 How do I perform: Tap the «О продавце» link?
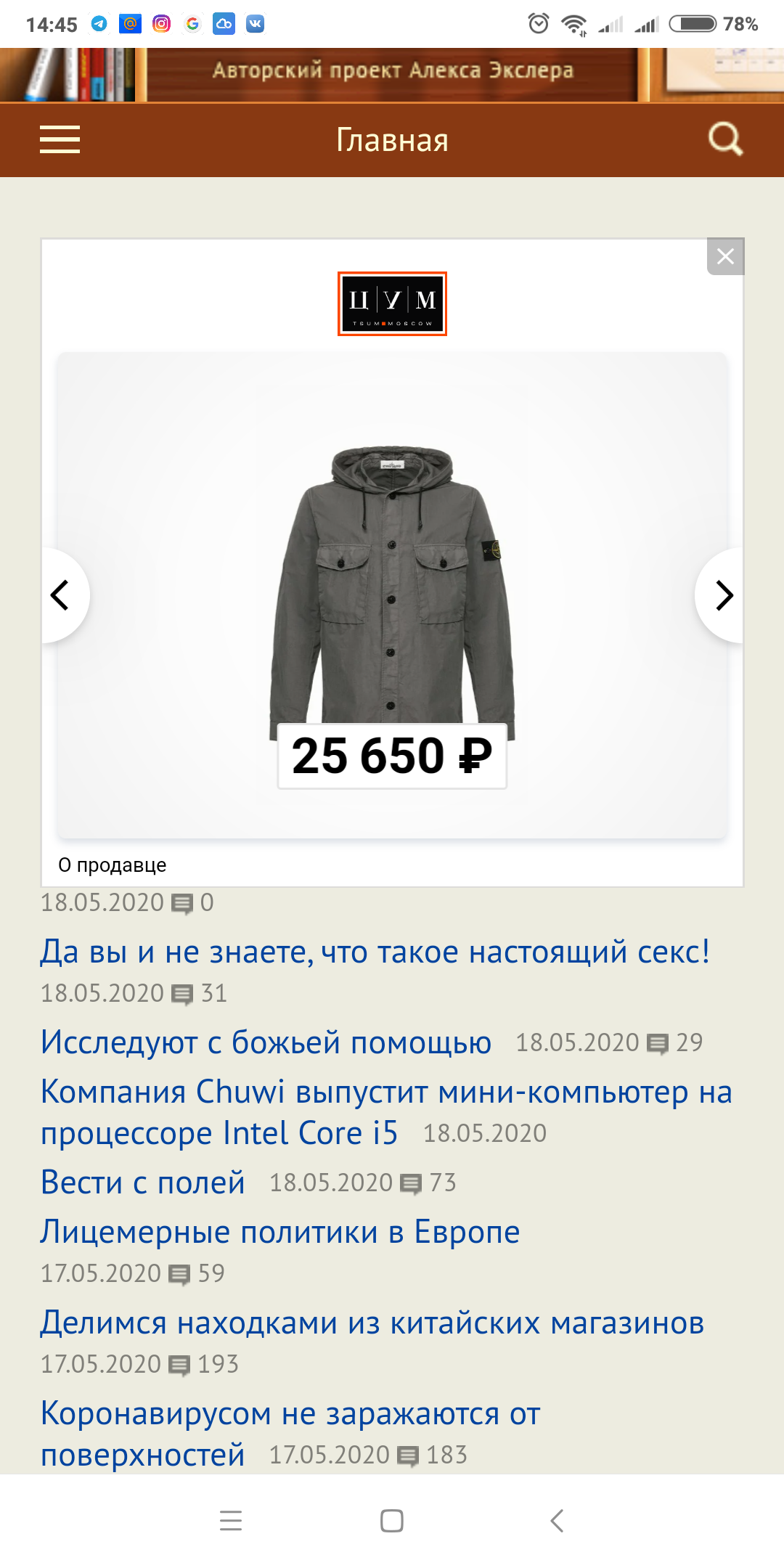tap(113, 865)
